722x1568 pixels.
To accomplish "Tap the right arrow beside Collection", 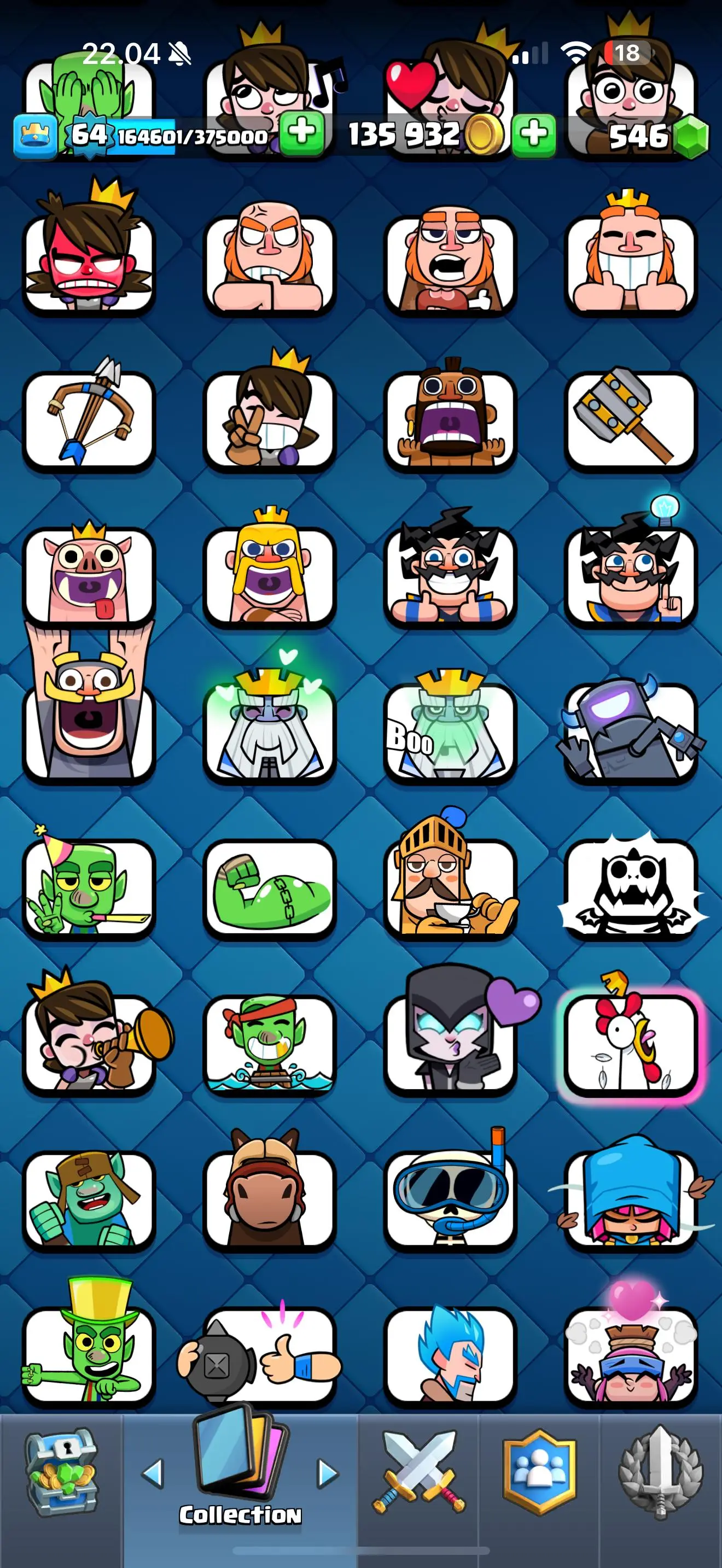I will [328, 1473].
